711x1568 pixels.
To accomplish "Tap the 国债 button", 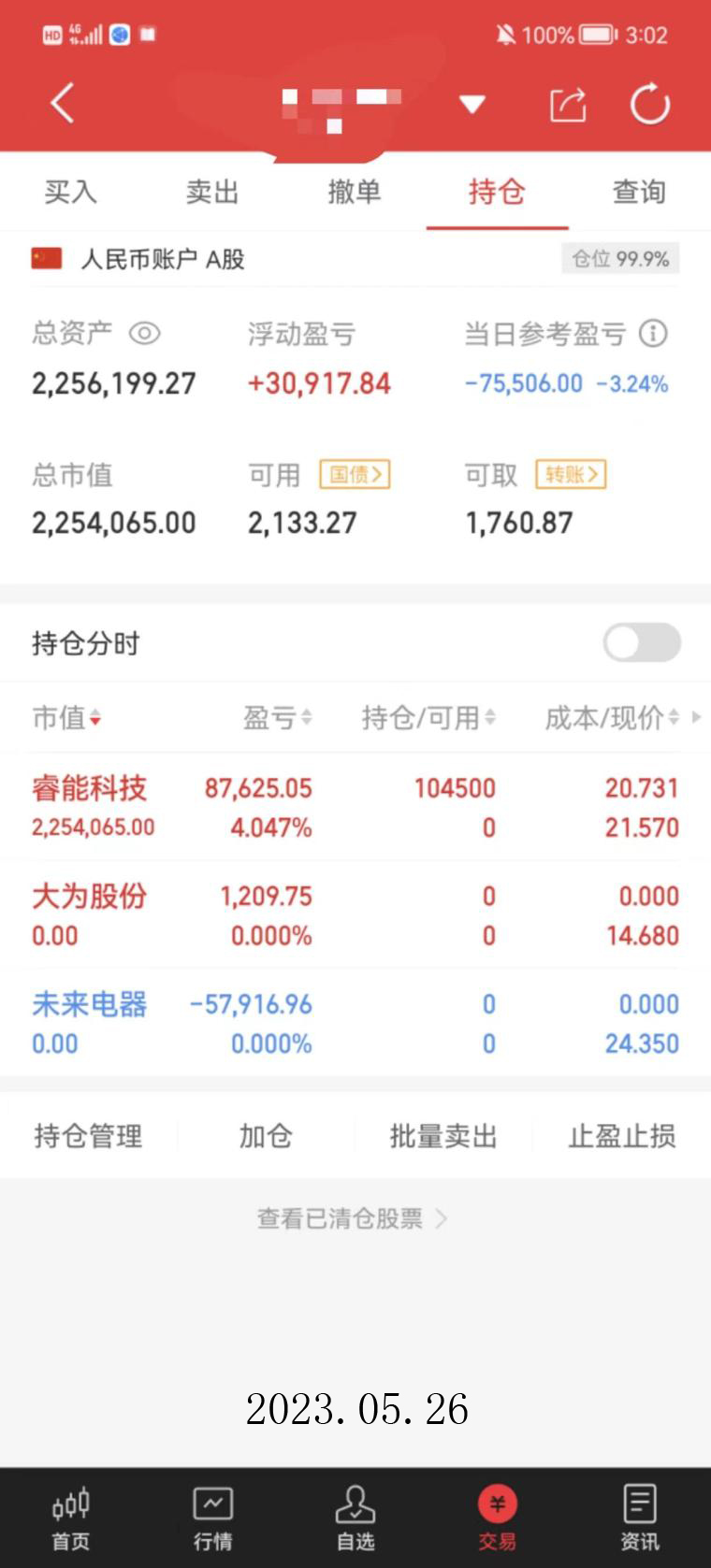I will tap(355, 475).
